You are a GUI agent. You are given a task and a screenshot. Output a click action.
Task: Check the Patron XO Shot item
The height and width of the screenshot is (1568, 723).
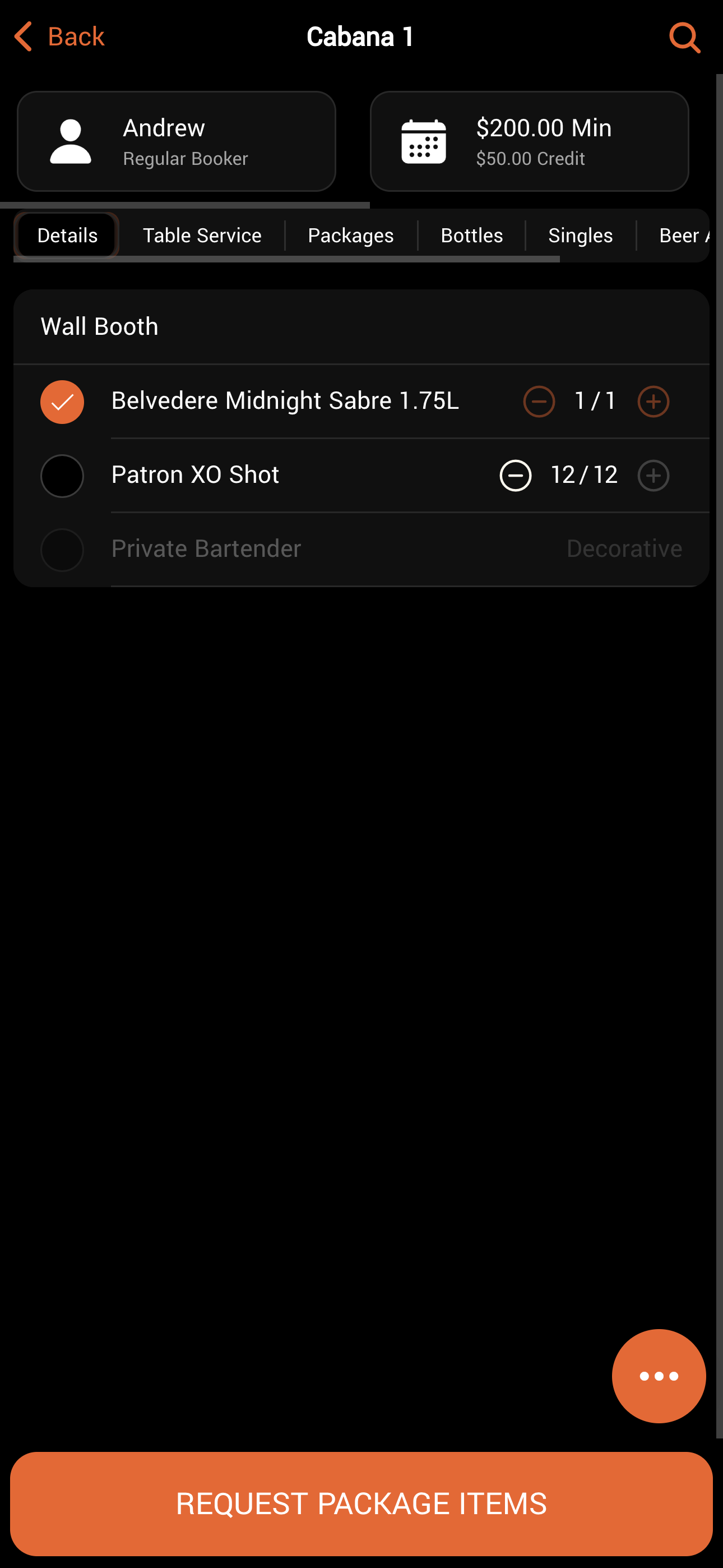[x=62, y=476]
